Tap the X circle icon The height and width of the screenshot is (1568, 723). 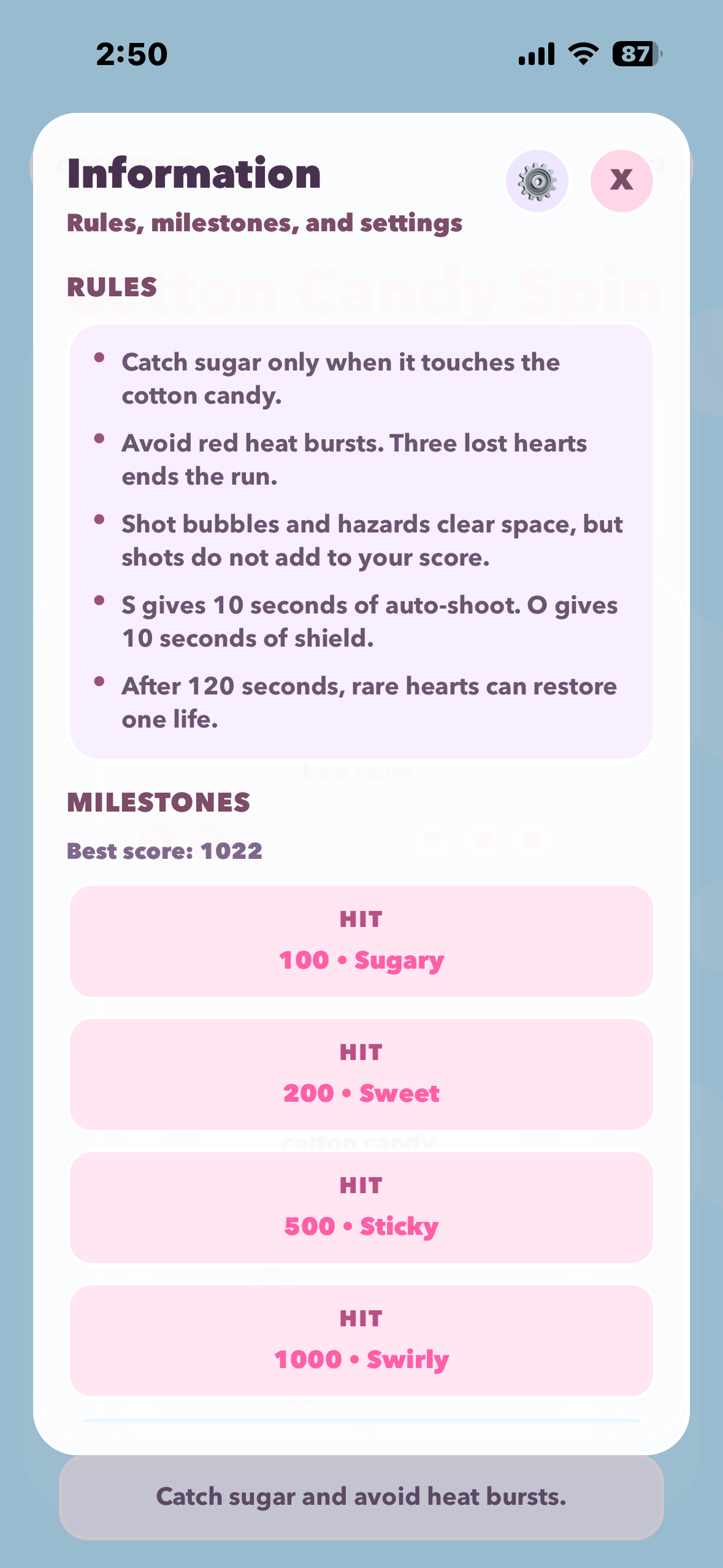pos(622,180)
